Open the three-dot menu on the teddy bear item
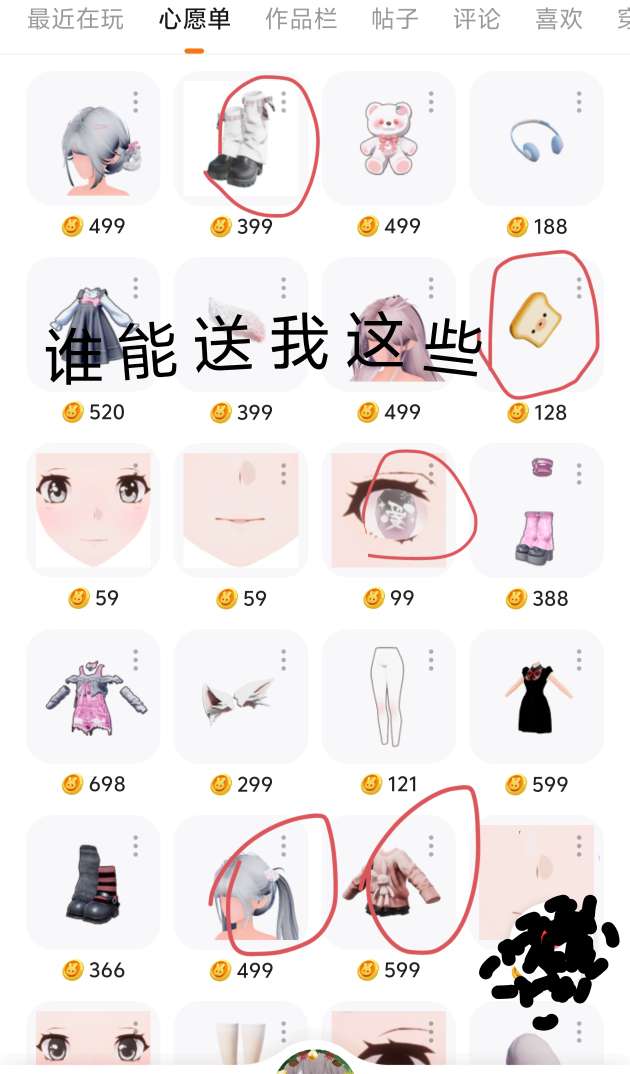Image resolution: width=630 pixels, height=1074 pixels. point(431,102)
